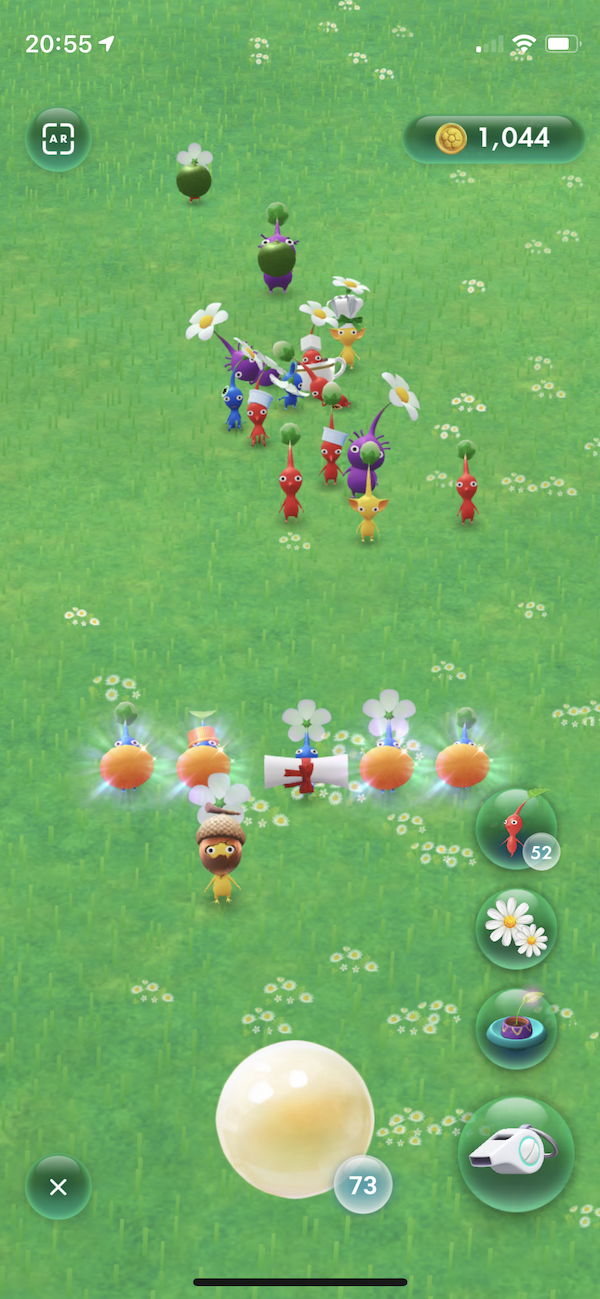Feed nectar from the nectar orb
The width and height of the screenshot is (600, 1299).
point(295,1118)
